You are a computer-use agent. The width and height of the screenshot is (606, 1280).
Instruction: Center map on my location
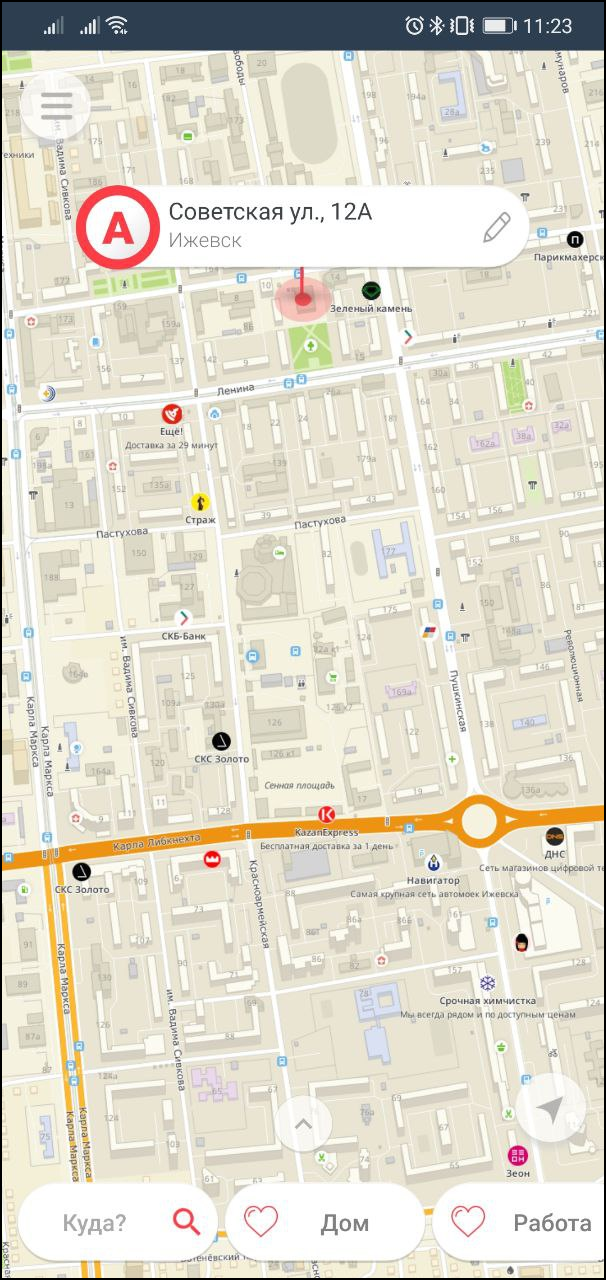(550, 1108)
